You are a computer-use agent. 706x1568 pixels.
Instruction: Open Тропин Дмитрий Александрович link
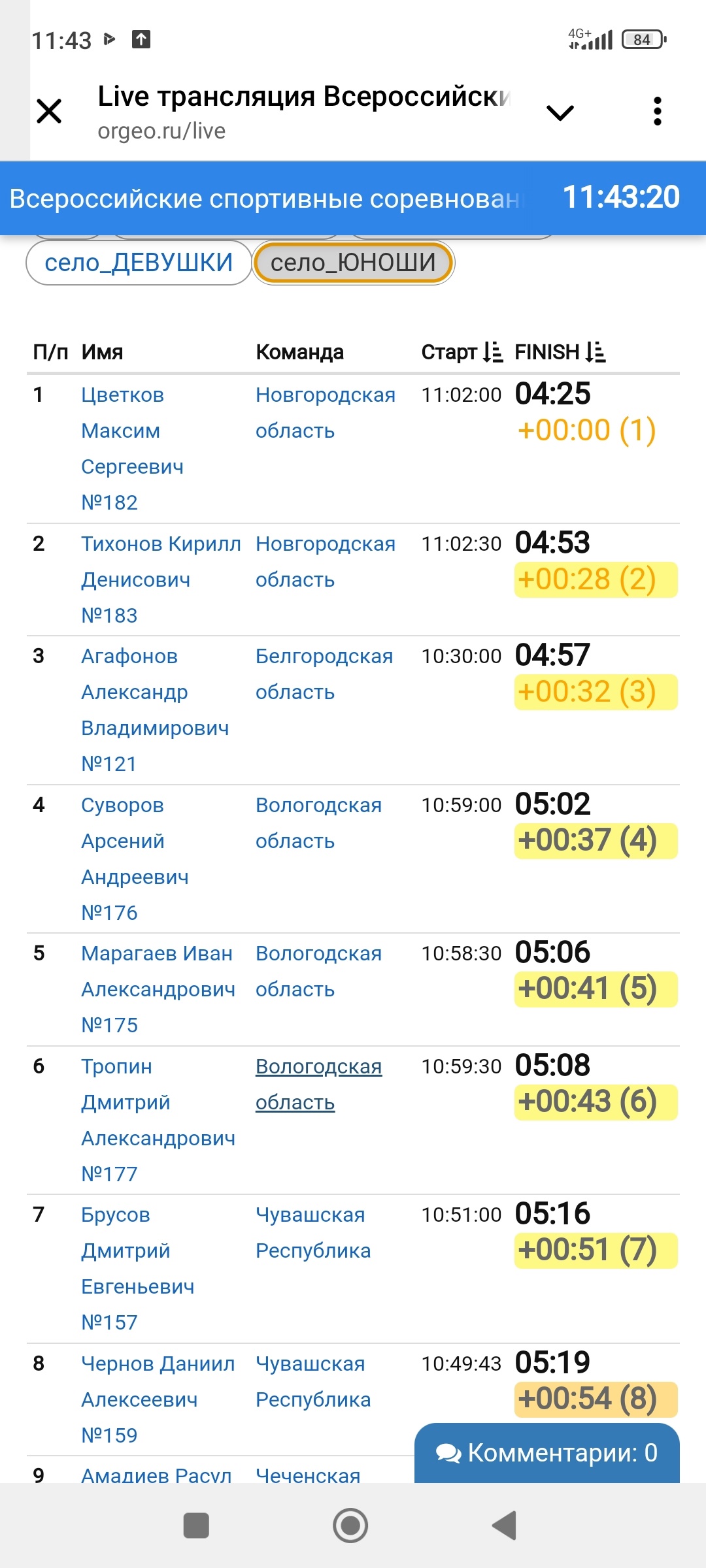click(x=158, y=1120)
